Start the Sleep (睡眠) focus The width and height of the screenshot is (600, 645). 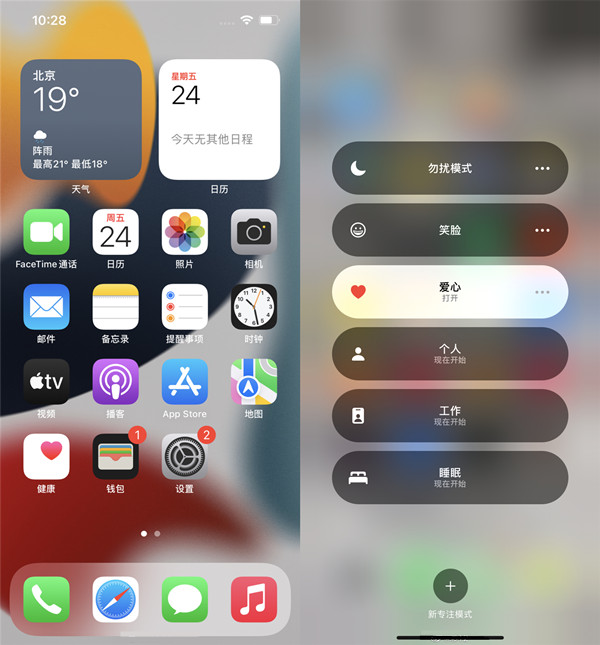[x=440, y=477]
